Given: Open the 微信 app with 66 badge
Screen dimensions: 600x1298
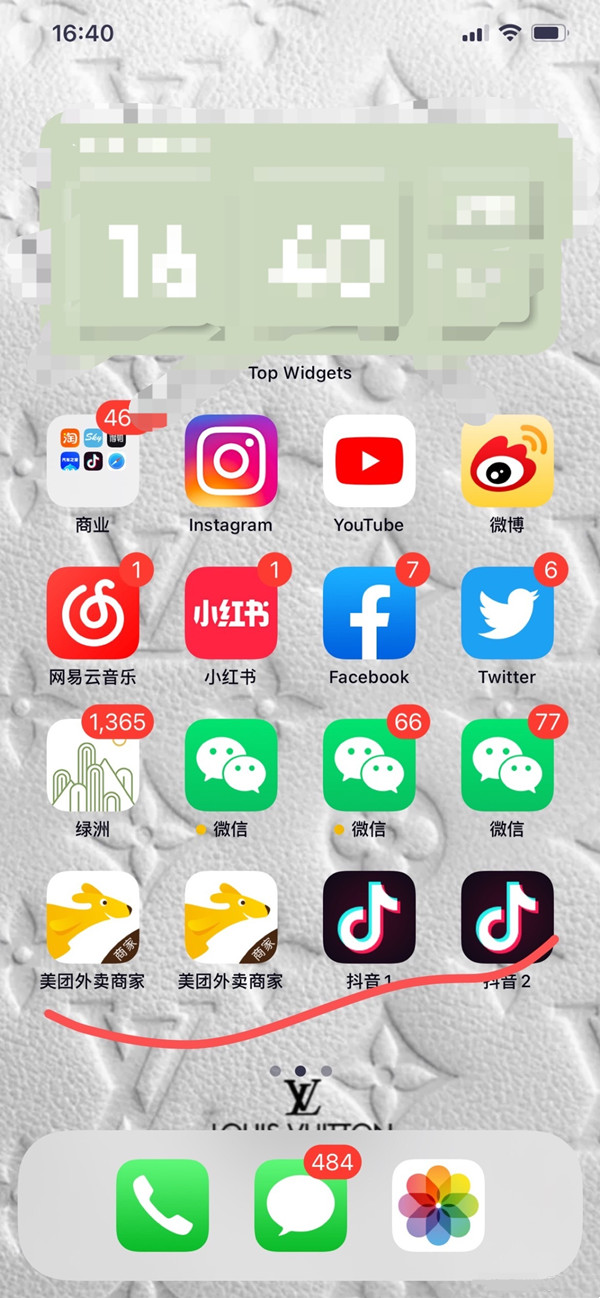Looking at the screenshot, I should [x=369, y=765].
